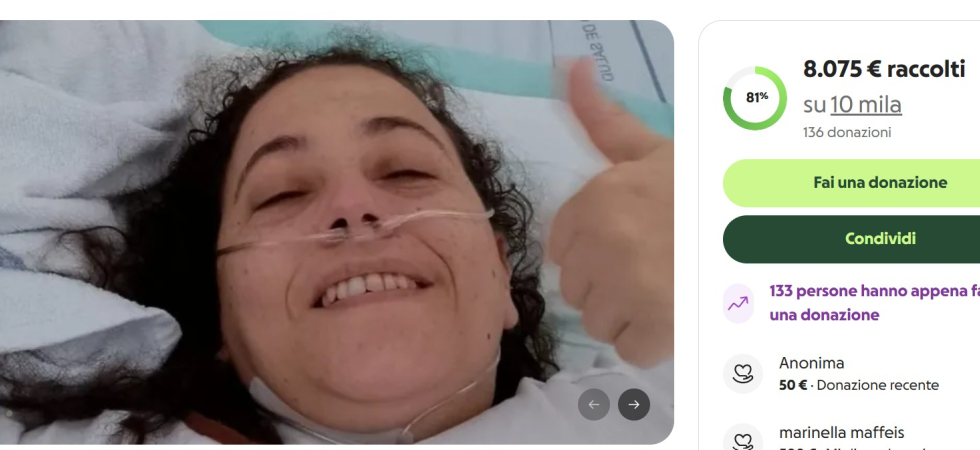The height and width of the screenshot is (450, 980).
Task: Go back to the previous campaign photo
Action: pos(594,404)
